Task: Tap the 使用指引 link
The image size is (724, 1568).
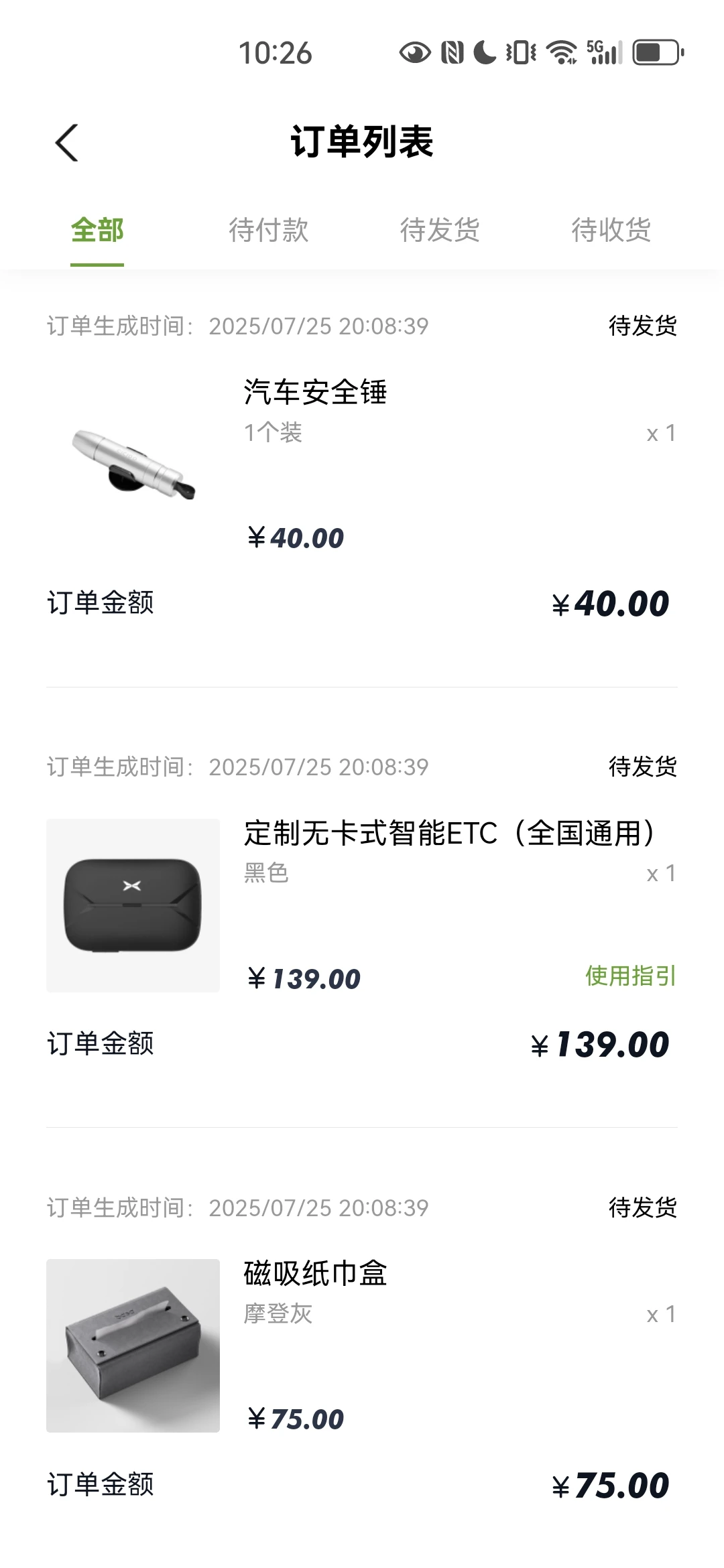Action: [631, 976]
